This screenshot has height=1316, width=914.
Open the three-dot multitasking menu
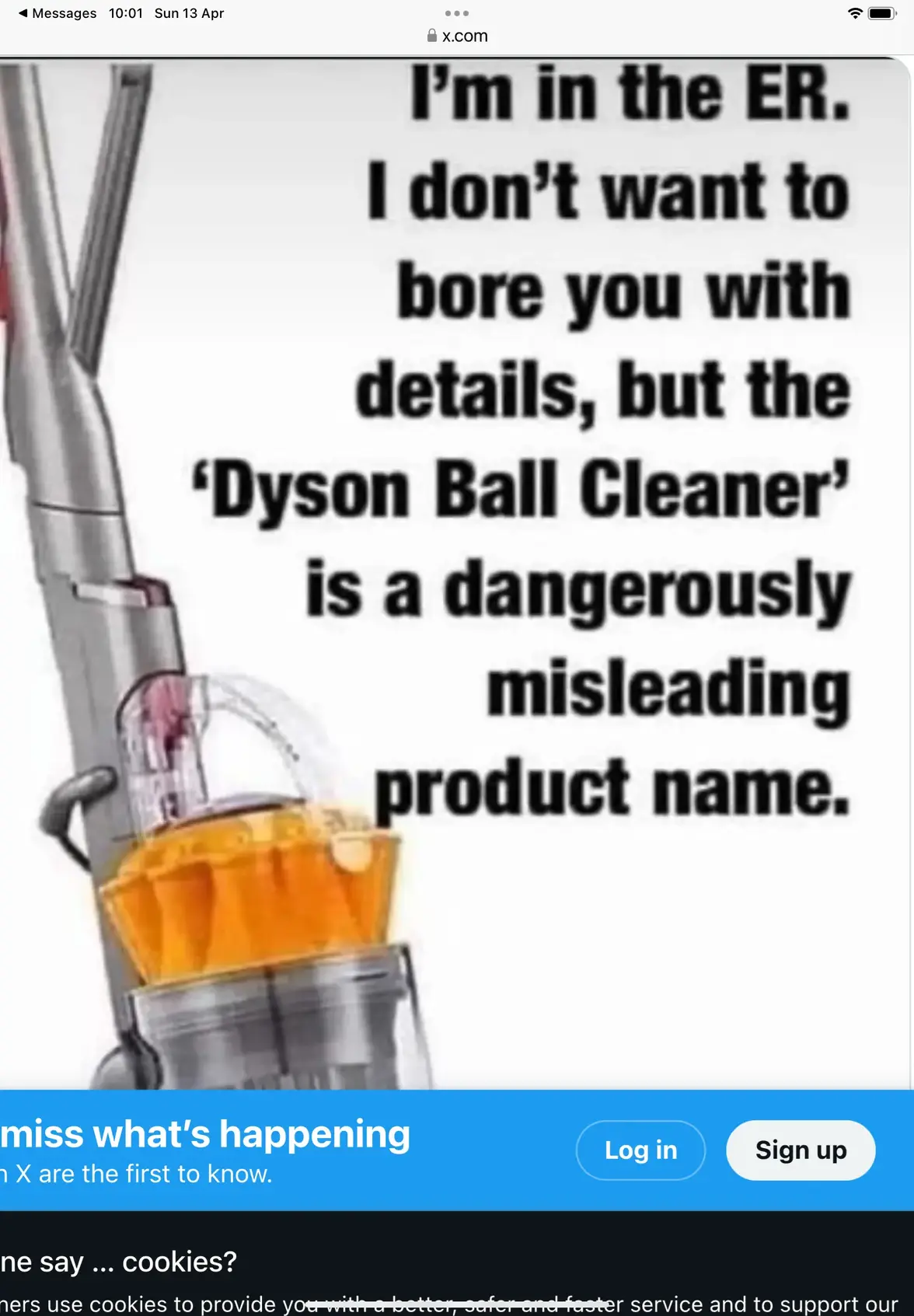[x=456, y=13]
